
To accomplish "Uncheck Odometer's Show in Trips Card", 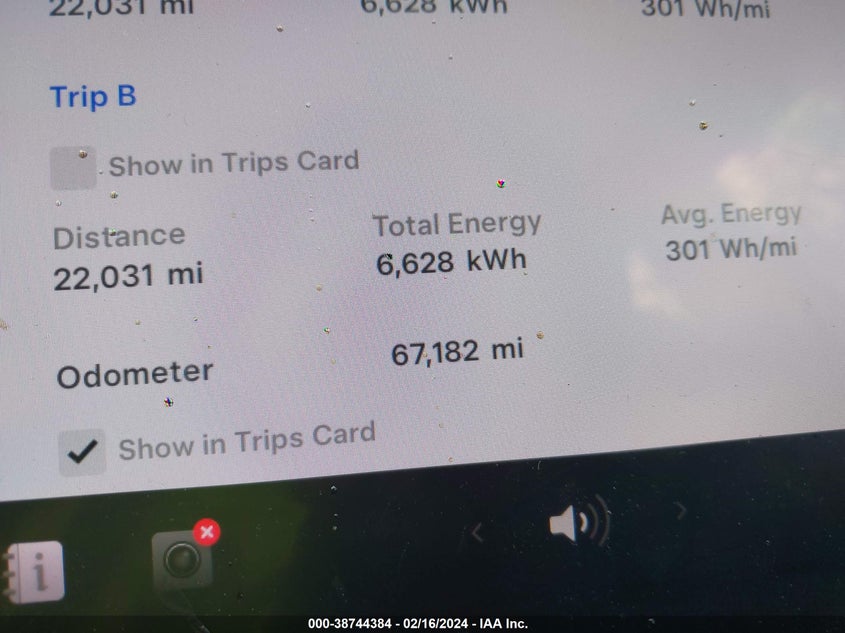I will pos(82,452).
